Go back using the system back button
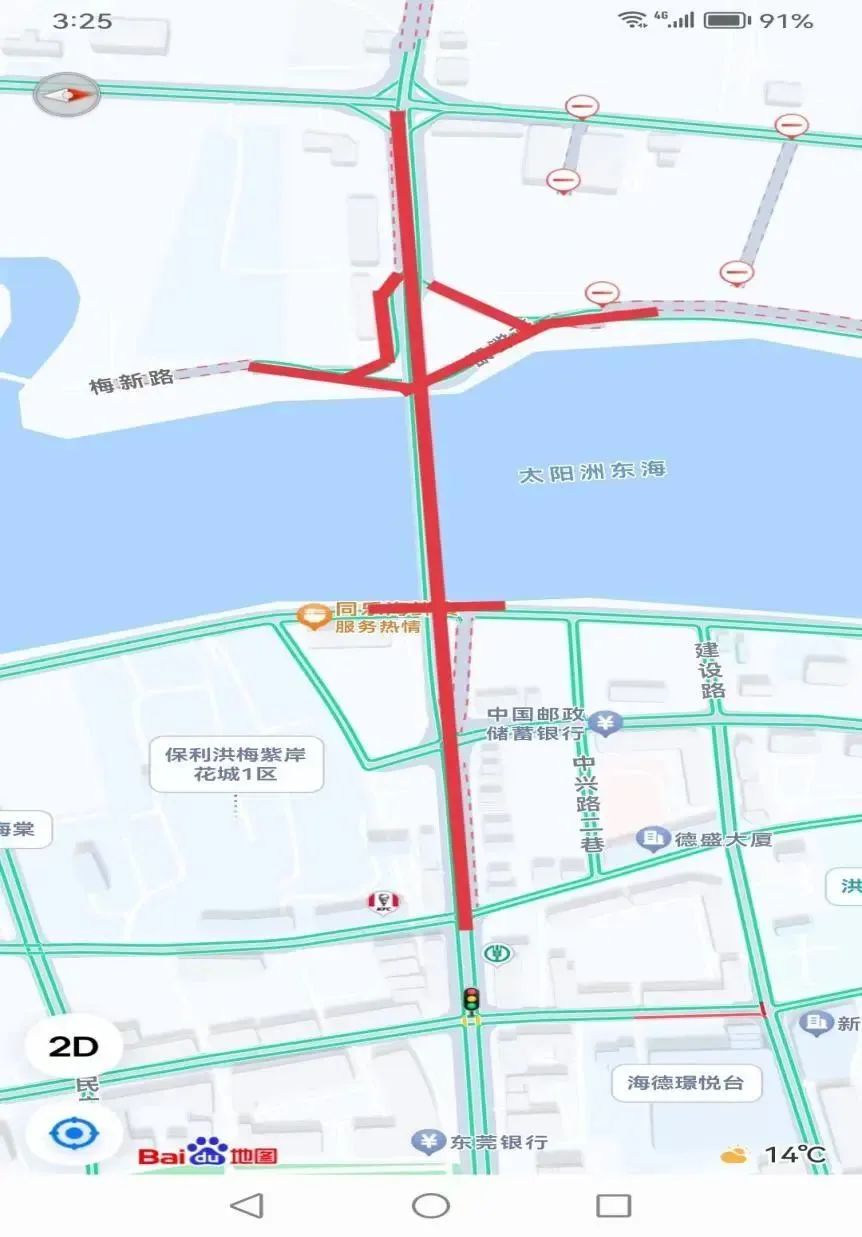The width and height of the screenshot is (862, 1237). tap(246, 1205)
